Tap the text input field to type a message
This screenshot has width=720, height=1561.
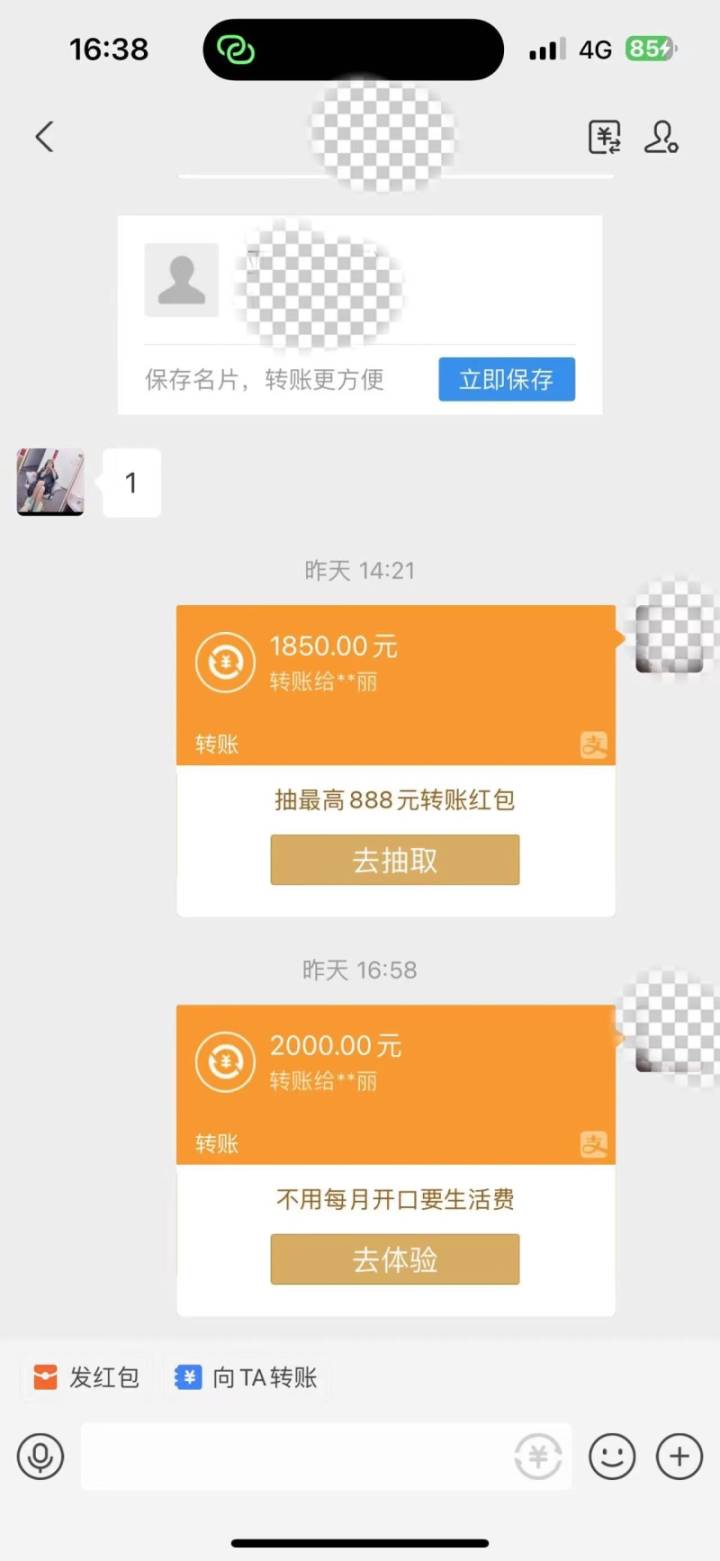click(x=300, y=1456)
